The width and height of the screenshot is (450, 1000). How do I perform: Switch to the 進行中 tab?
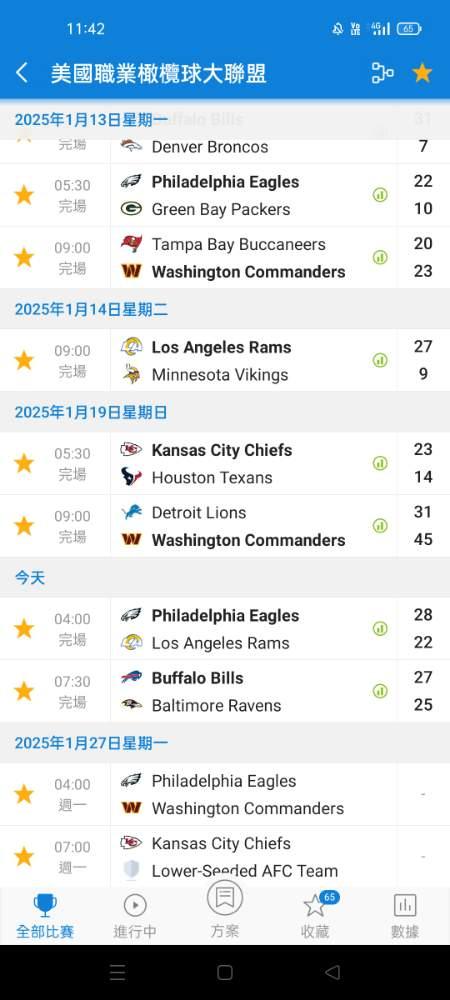coord(135,916)
